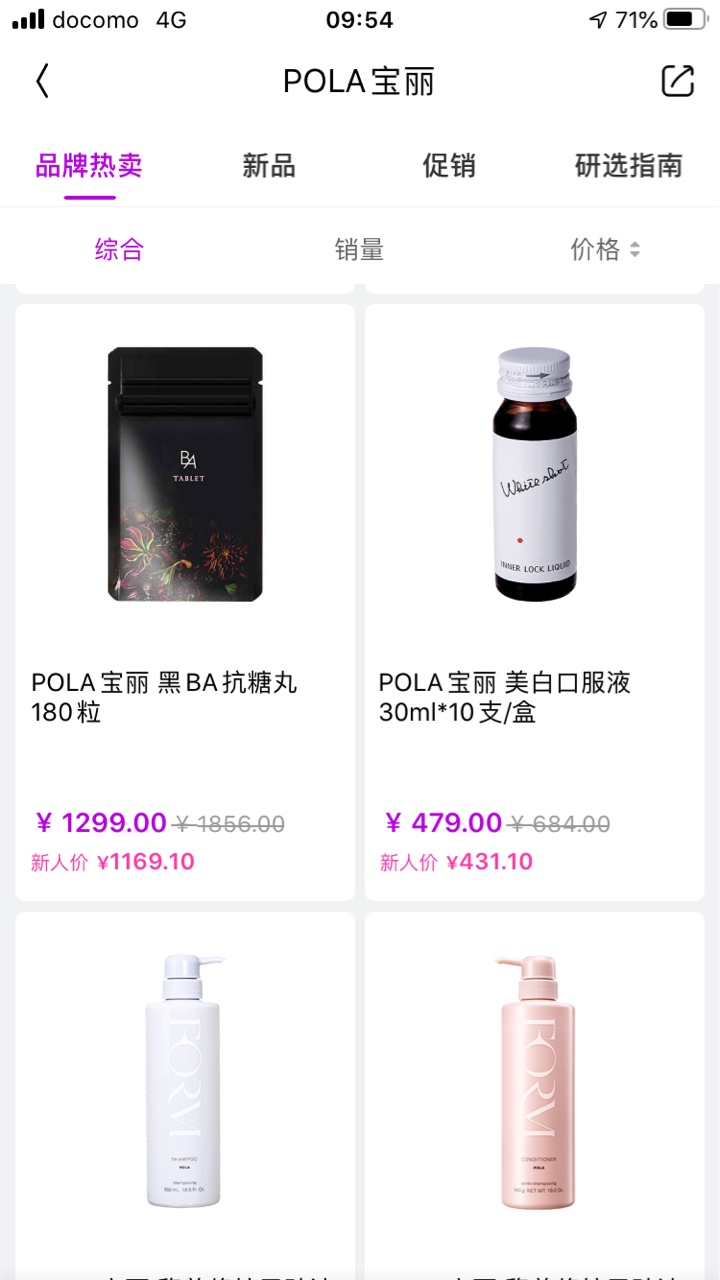Switch to the 新品 tab
This screenshot has width=720, height=1280.
click(269, 166)
